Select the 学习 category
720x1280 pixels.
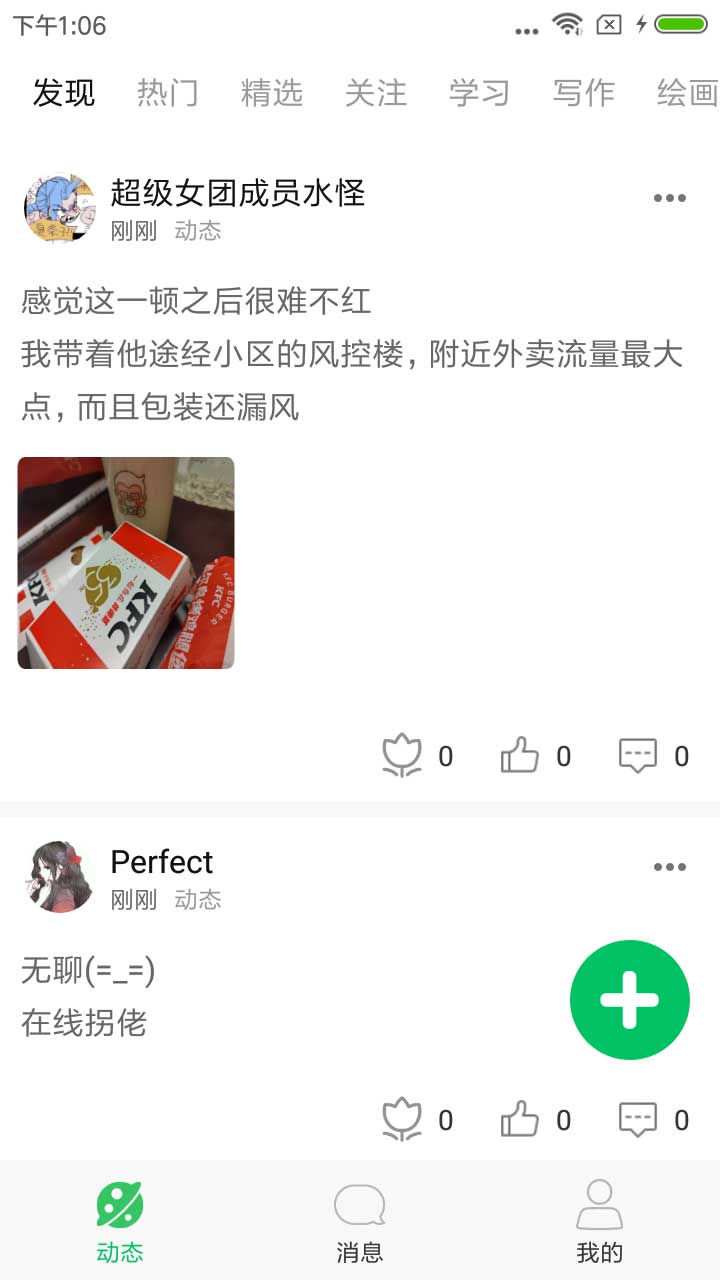point(481,93)
